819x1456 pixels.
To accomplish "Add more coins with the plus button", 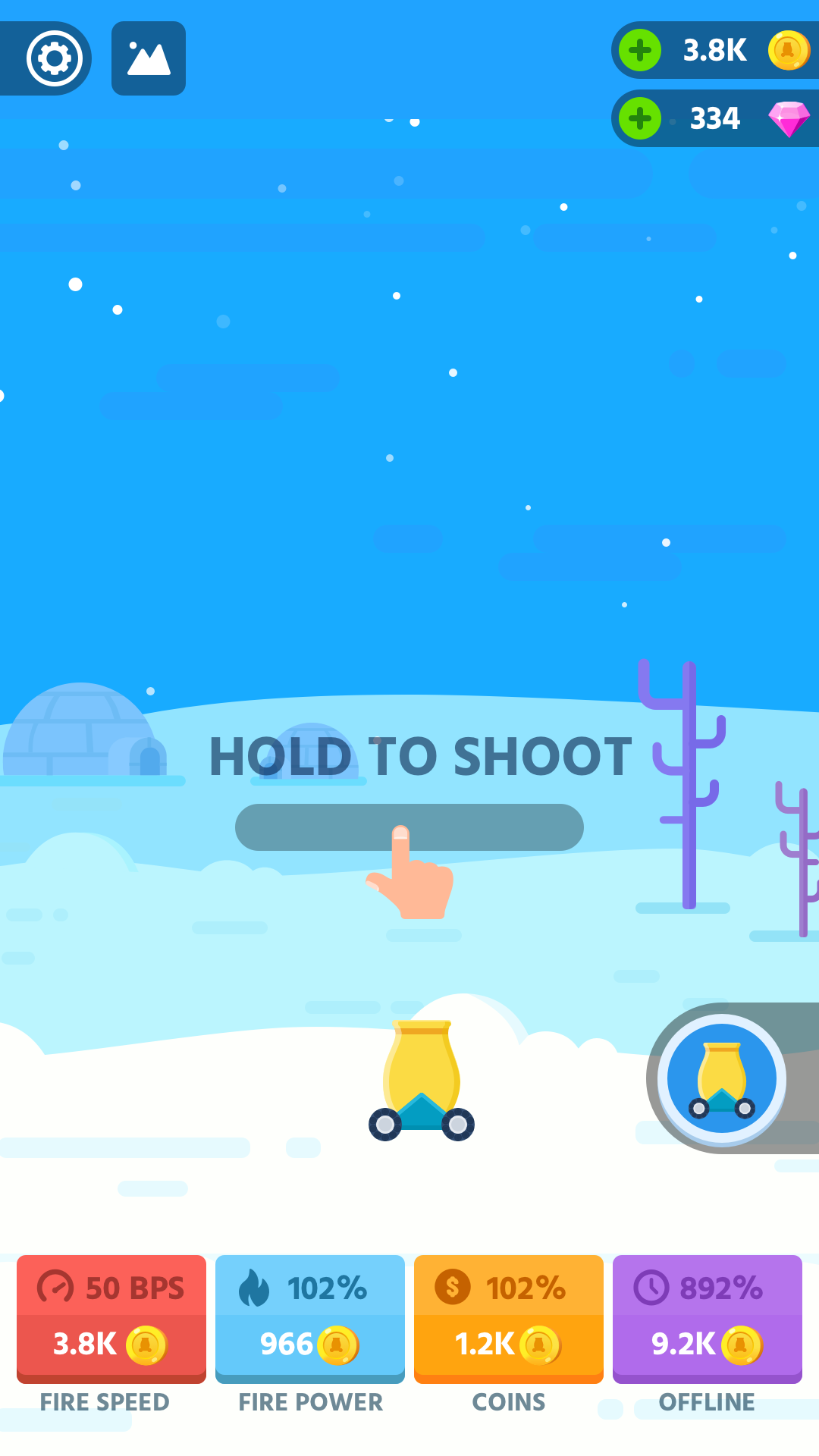I will (640, 50).
